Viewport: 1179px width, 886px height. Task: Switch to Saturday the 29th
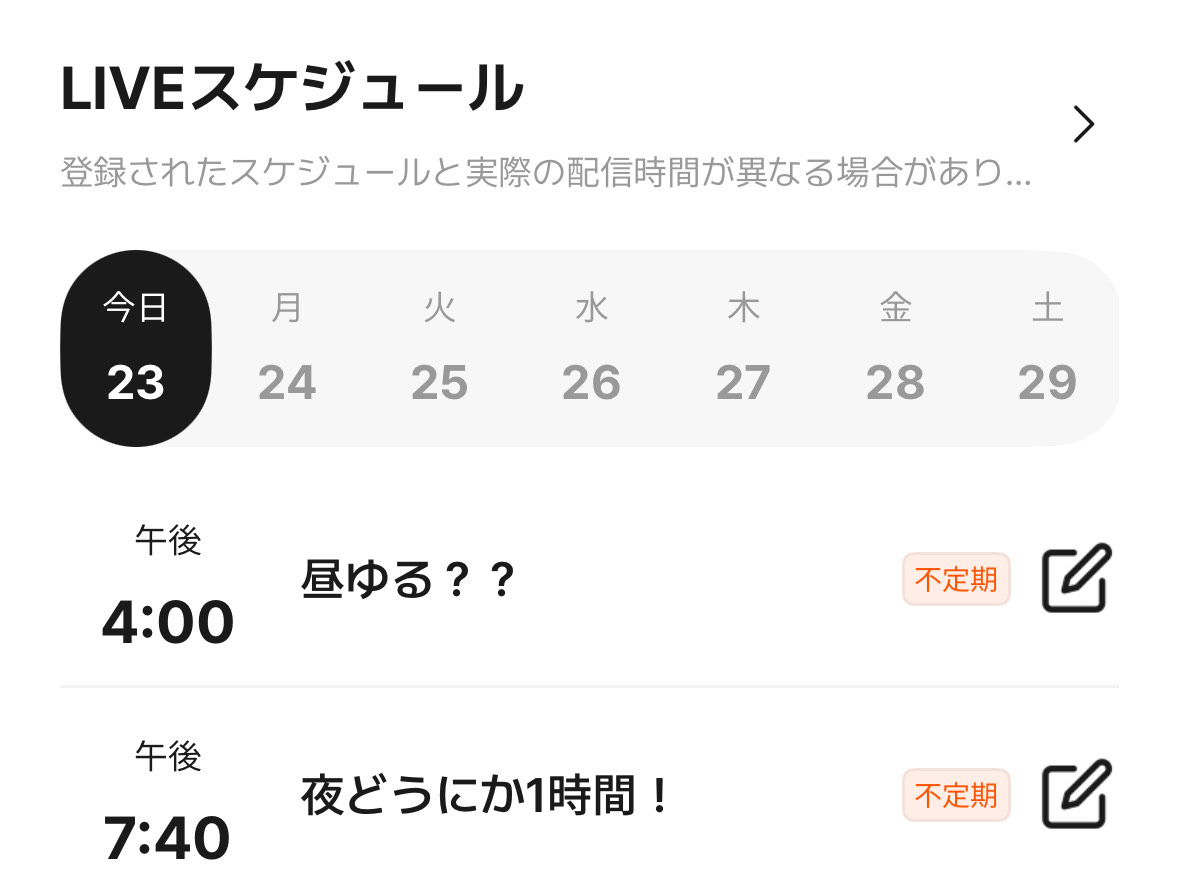click(1047, 348)
